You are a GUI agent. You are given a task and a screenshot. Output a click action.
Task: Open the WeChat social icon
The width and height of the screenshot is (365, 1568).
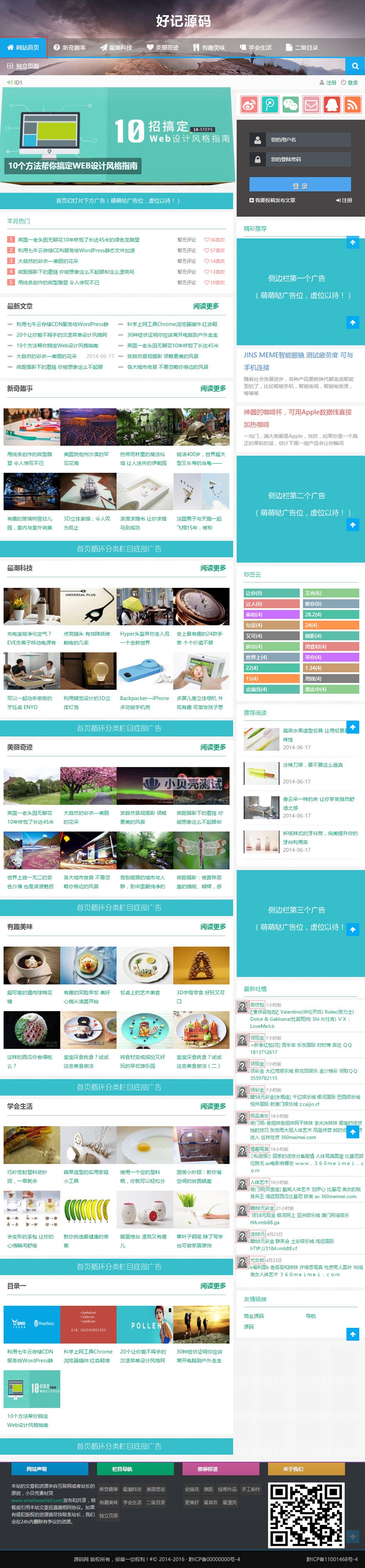pyautogui.click(x=290, y=105)
